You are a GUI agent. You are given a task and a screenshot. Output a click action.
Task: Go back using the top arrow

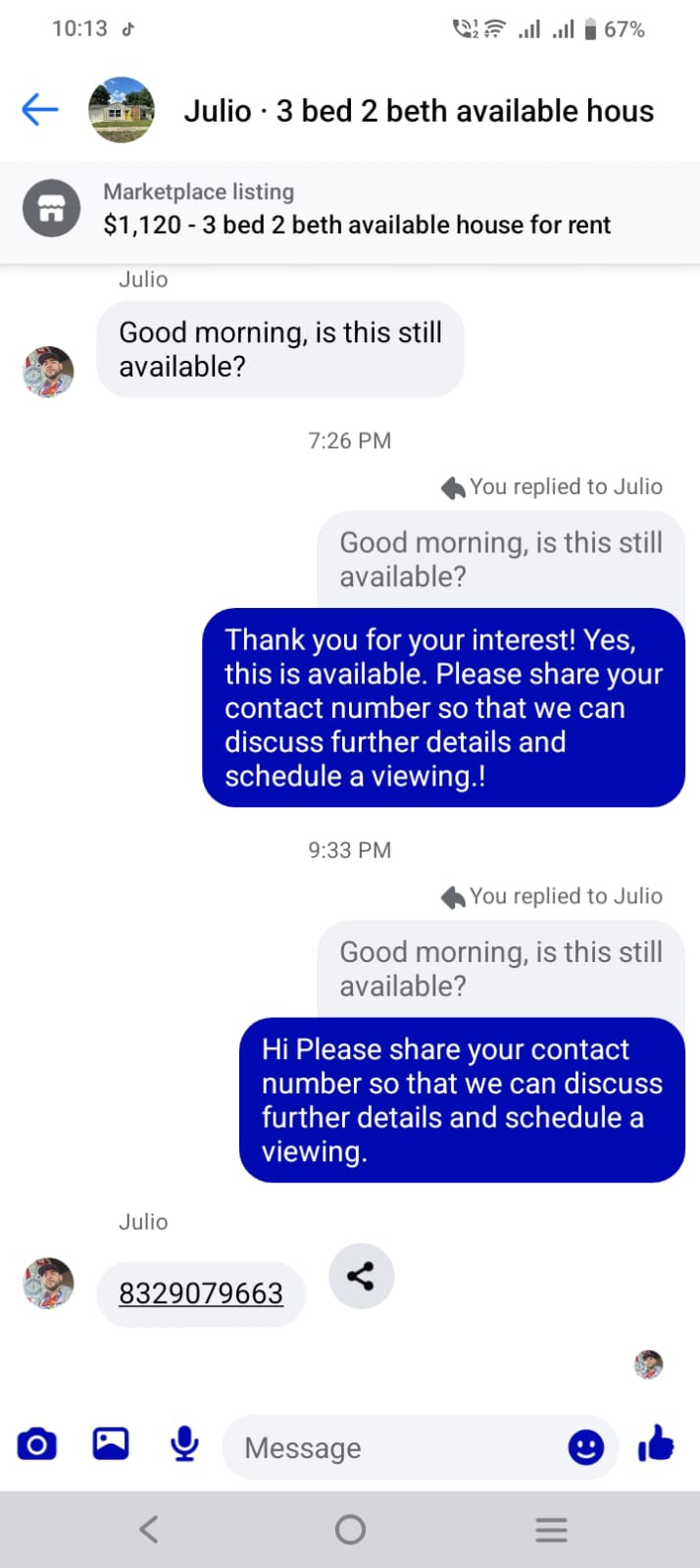pyautogui.click(x=40, y=110)
